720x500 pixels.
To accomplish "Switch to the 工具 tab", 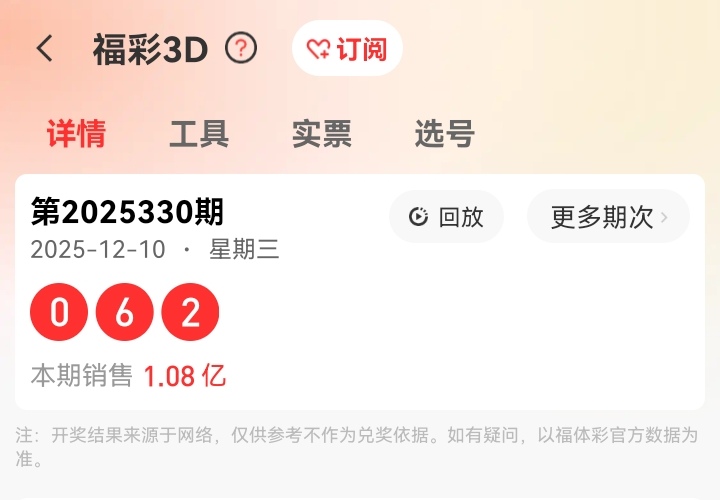I will click(199, 134).
